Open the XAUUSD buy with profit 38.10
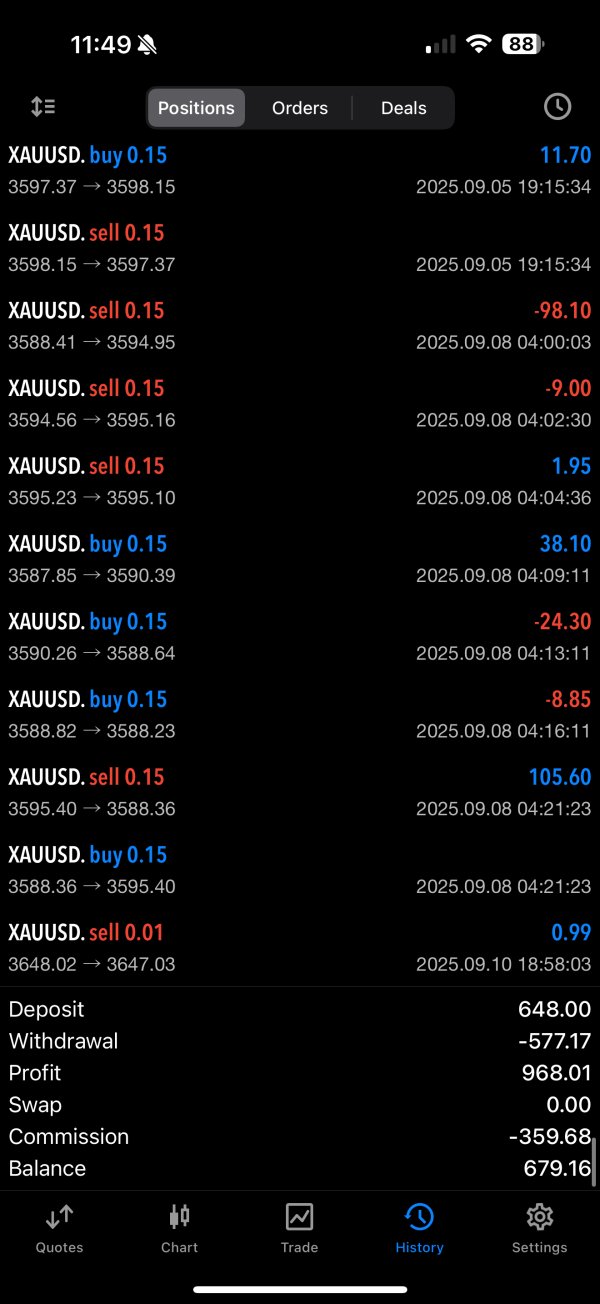The image size is (600, 1304). (x=300, y=560)
